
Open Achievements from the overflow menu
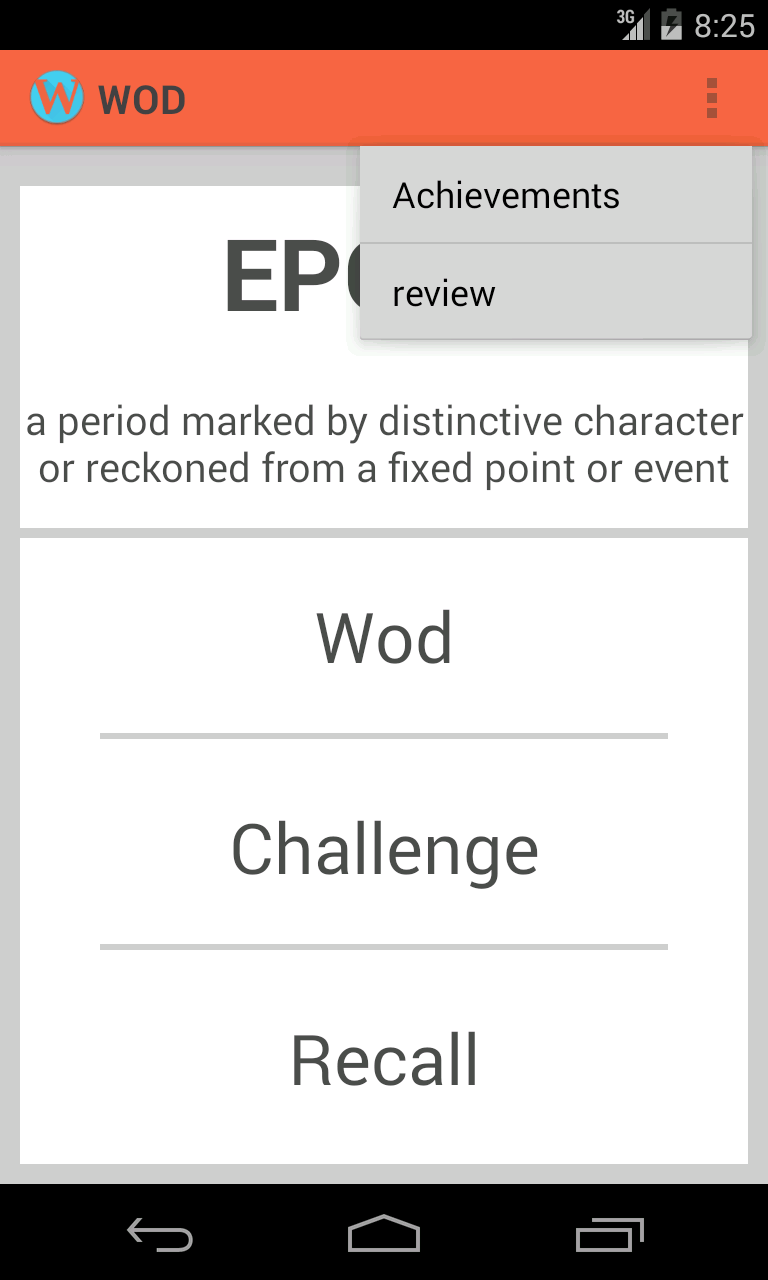coord(556,195)
